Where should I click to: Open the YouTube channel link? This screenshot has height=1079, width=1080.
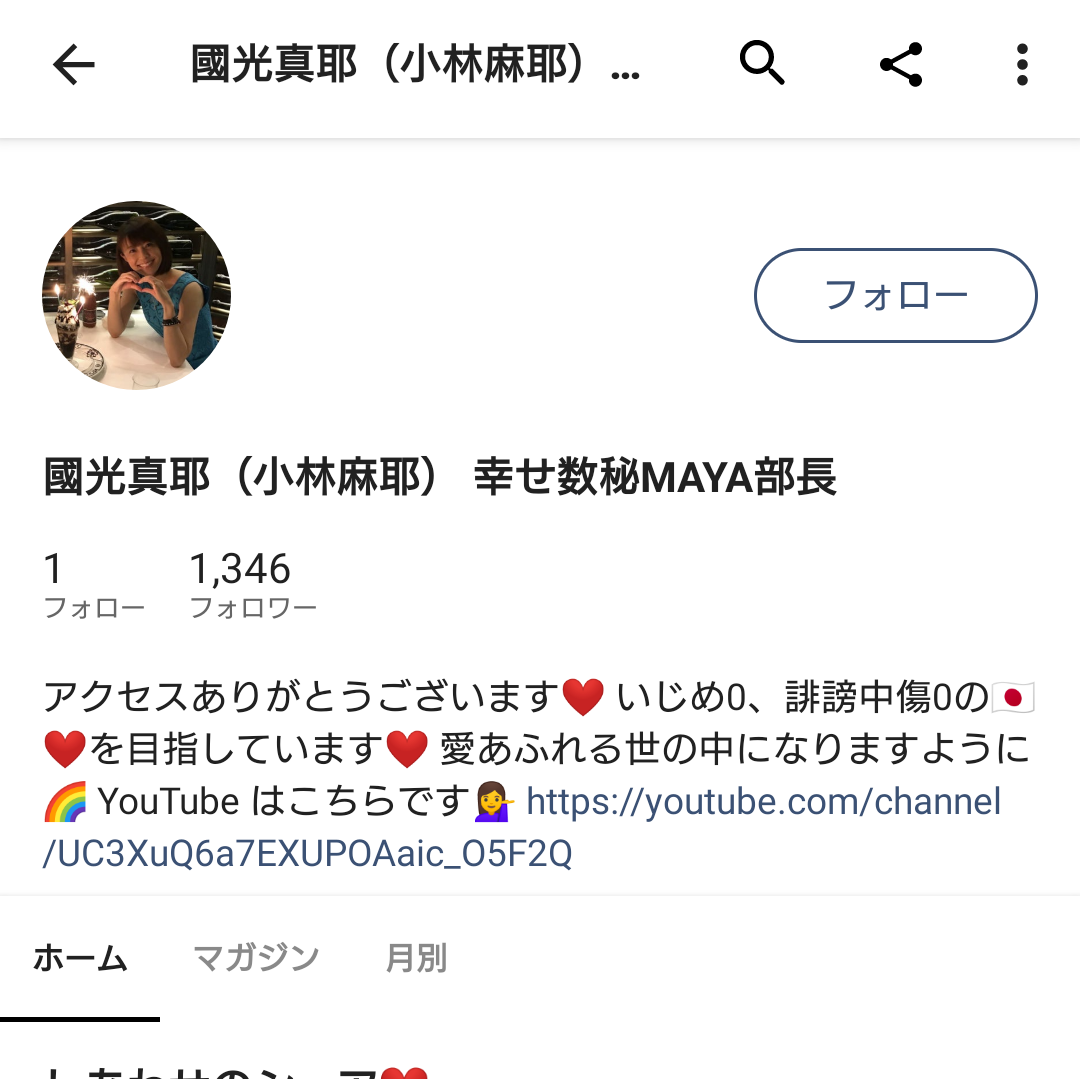tap(763, 802)
